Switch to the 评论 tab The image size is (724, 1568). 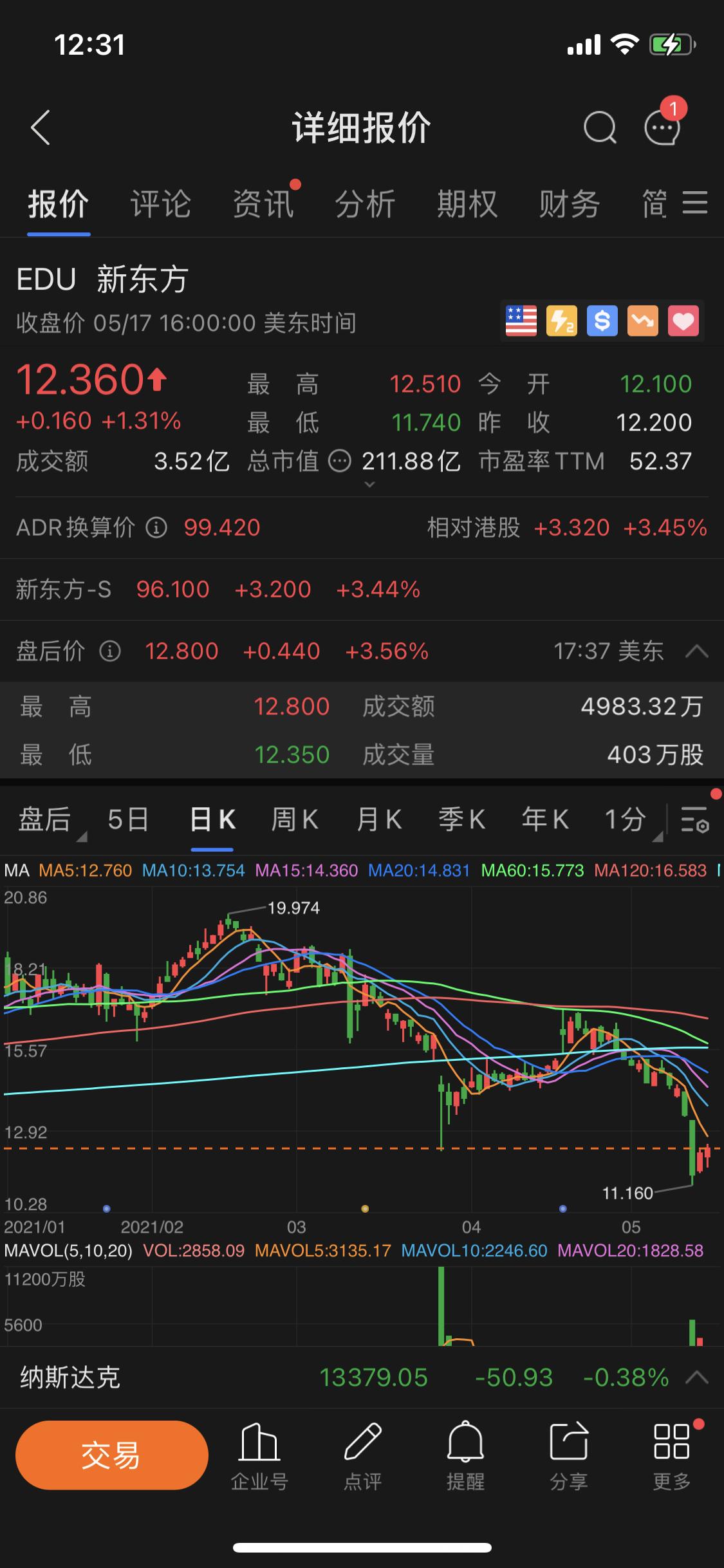pyautogui.click(x=160, y=204)
